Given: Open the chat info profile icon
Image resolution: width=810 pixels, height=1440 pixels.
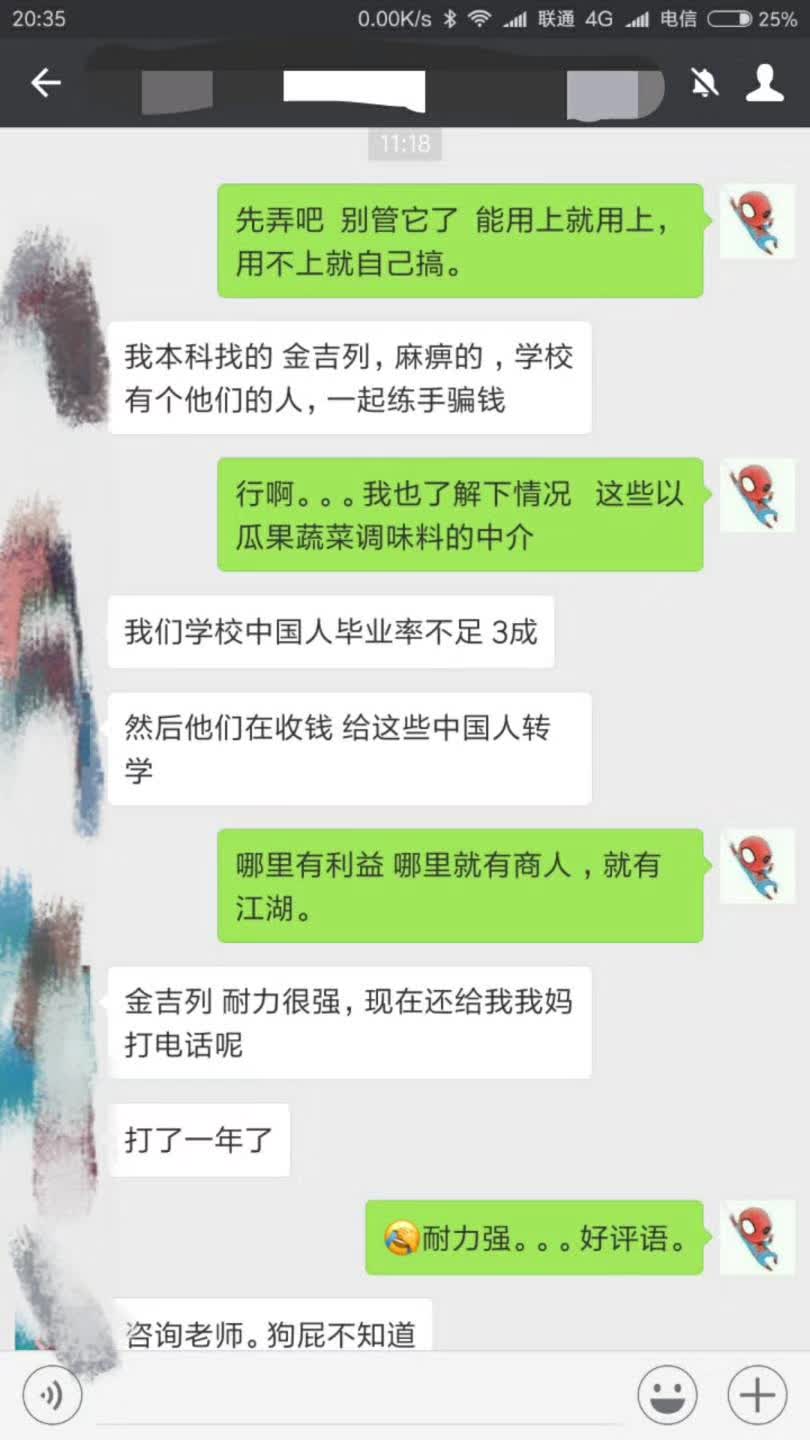Looking at the screenshot, I should 765,83.
